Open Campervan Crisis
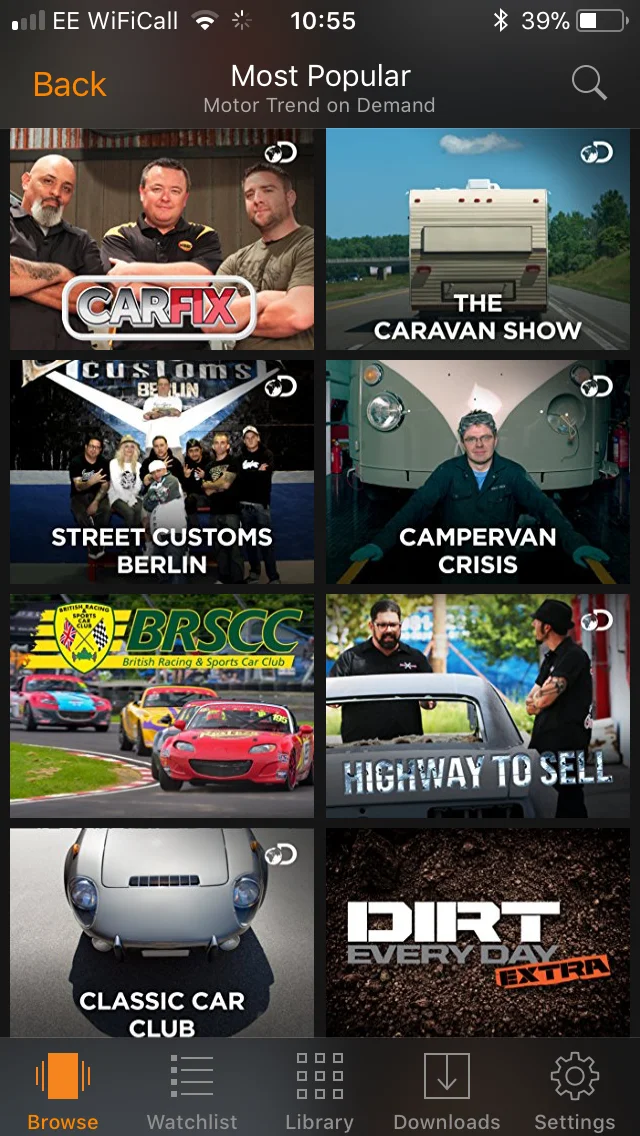Image resolution: width=640 pixels, height=1136 pixels. [x=478, y=472]
